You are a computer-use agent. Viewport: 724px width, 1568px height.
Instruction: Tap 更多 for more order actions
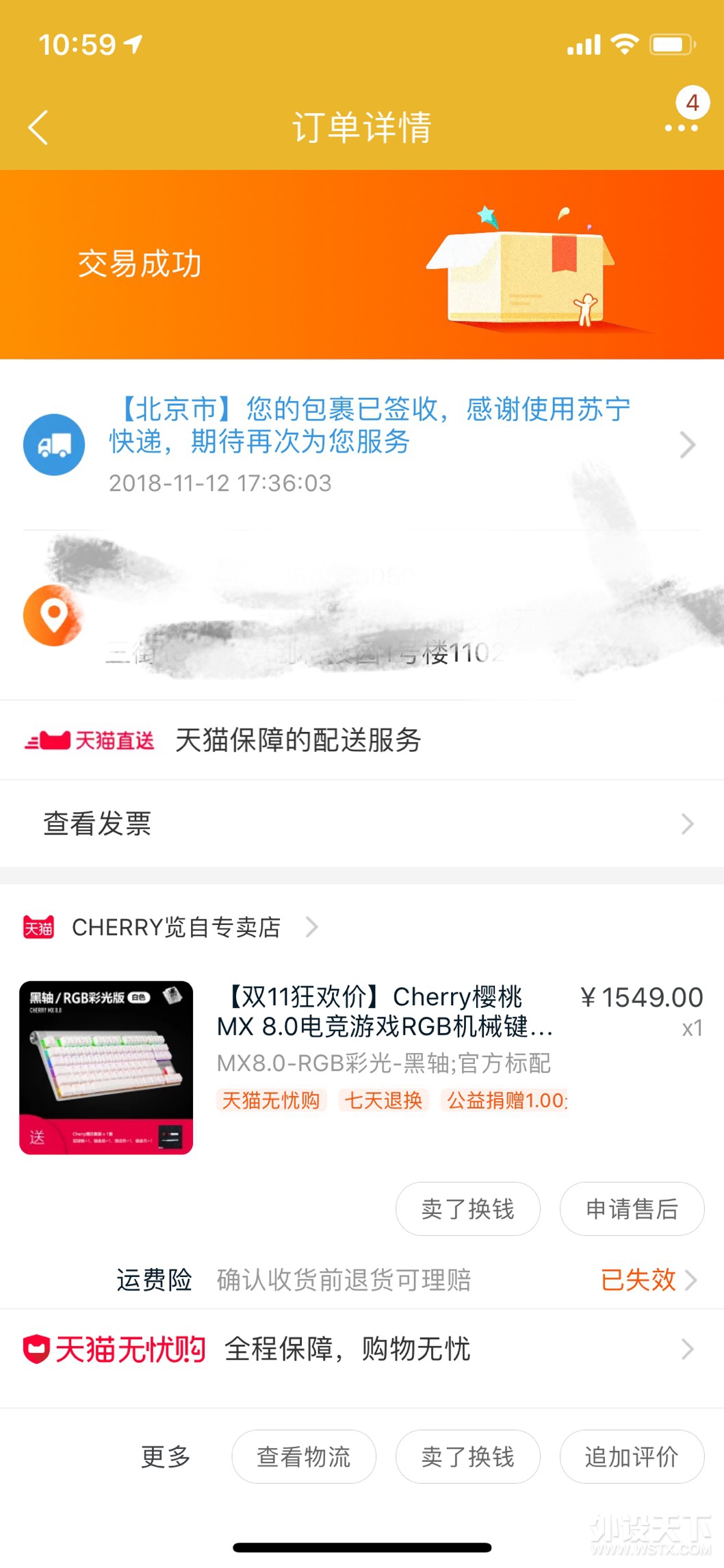point(166,1456)
